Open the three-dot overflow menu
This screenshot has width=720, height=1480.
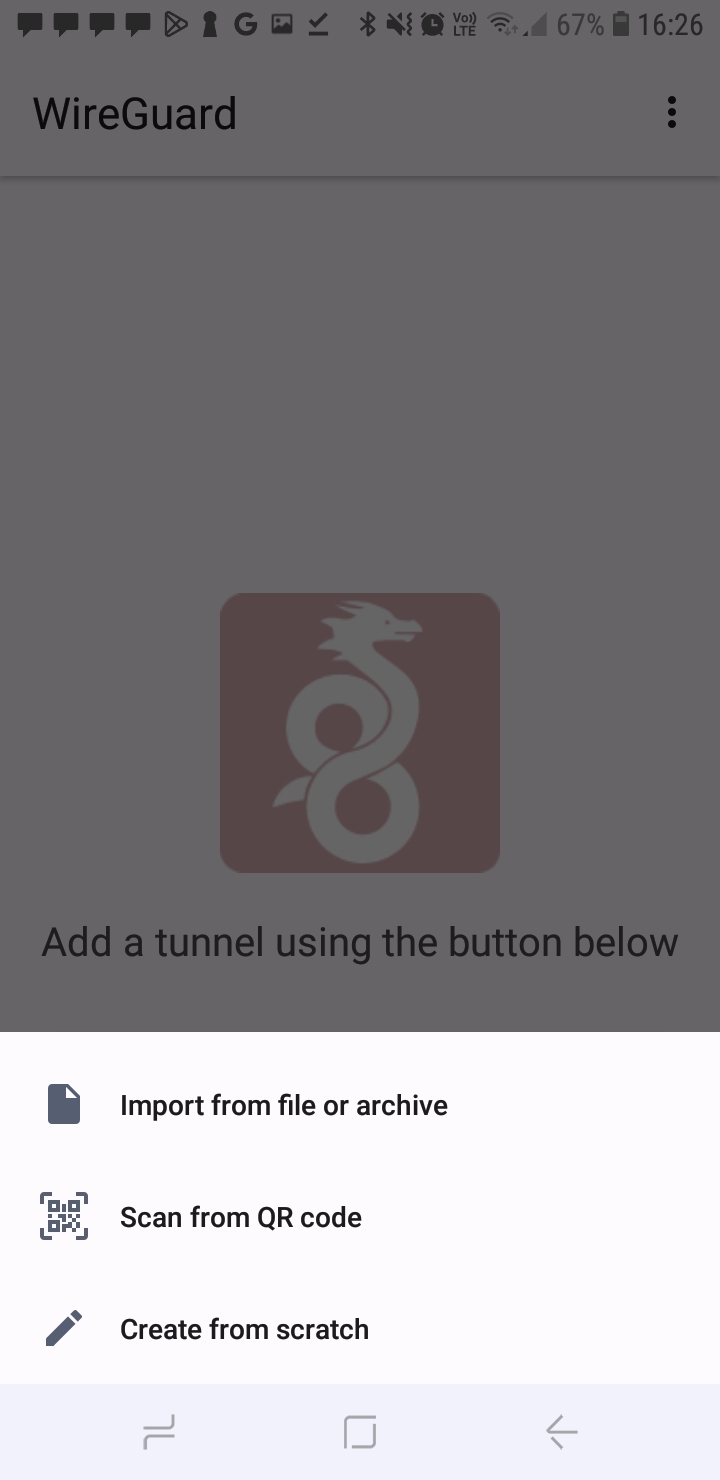pos(672,113)
